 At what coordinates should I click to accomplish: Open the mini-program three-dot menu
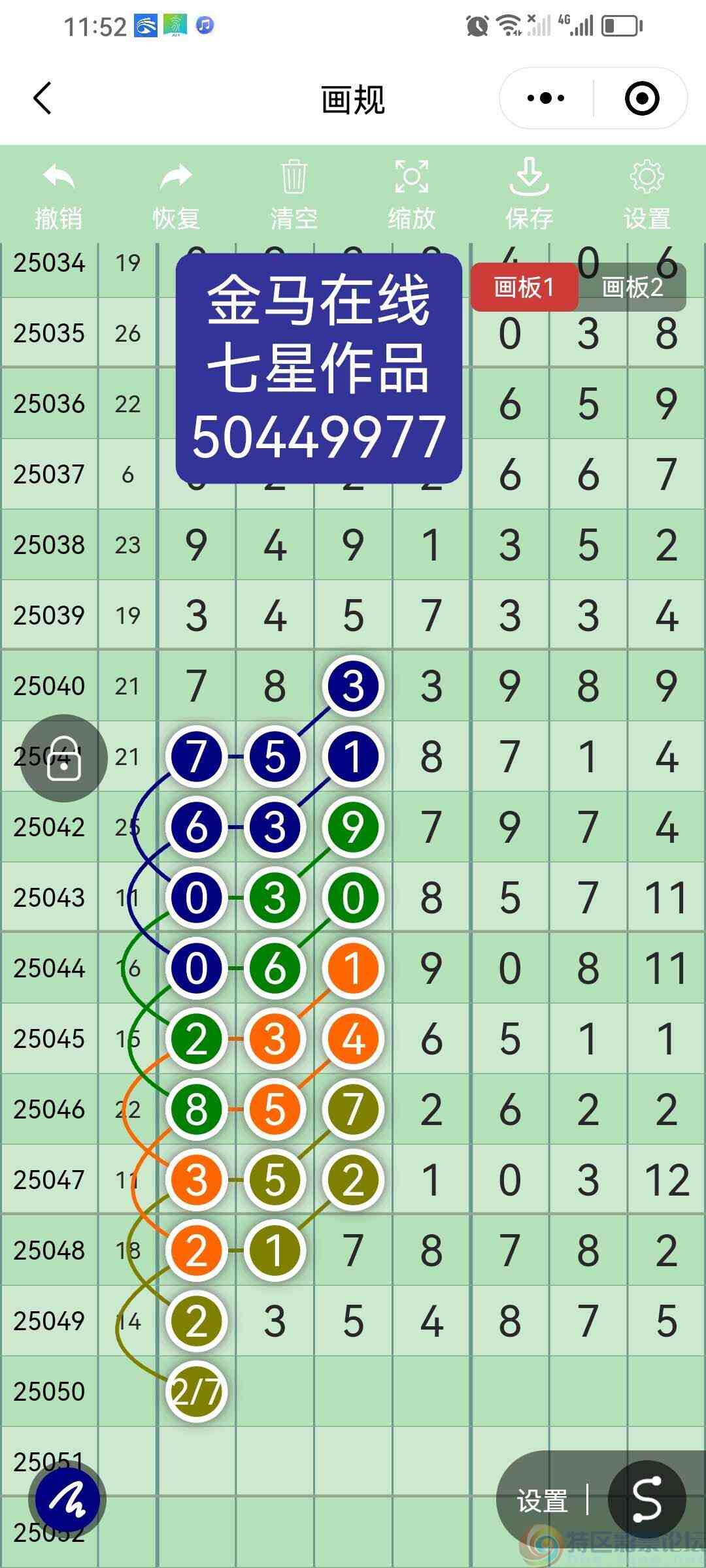(546, 99)
